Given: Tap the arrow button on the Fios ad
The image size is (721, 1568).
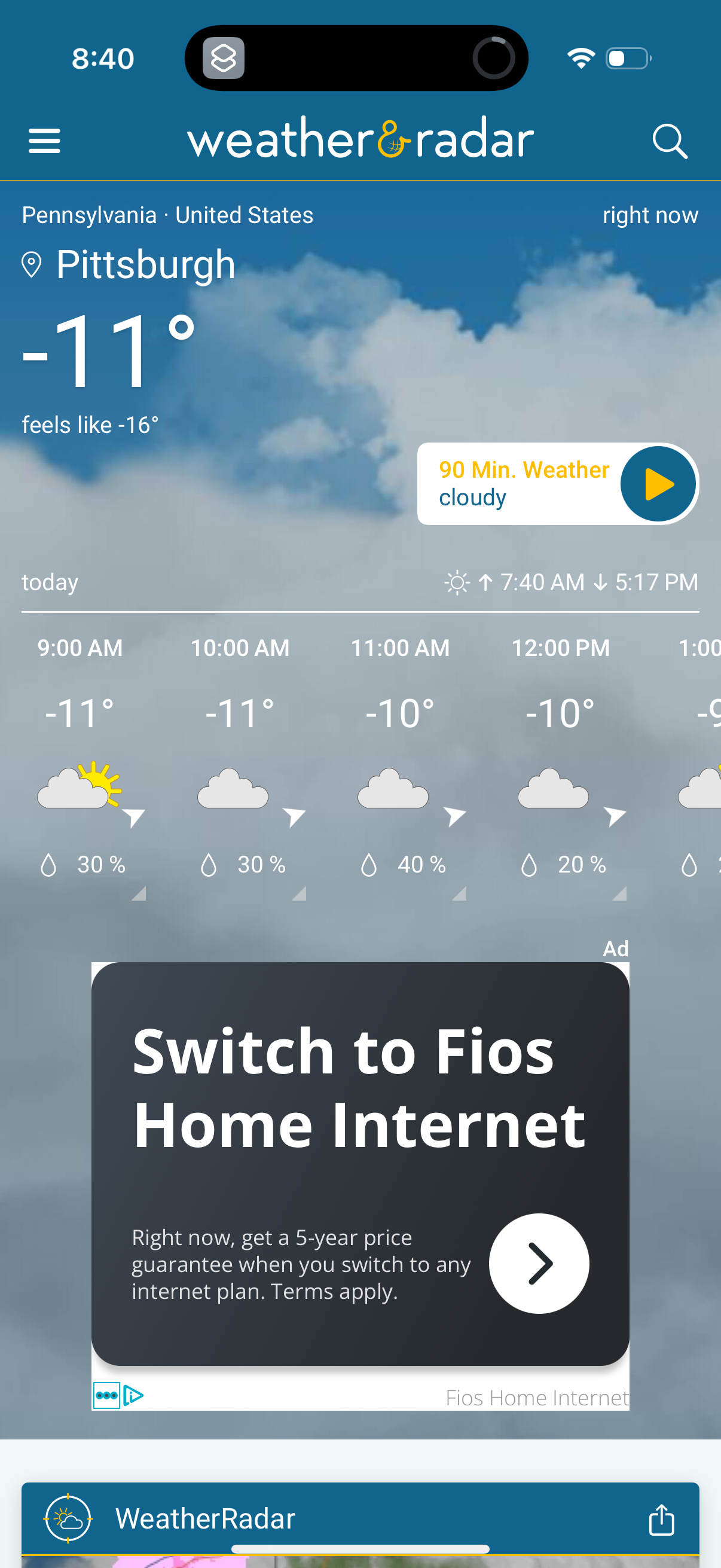Looking at the screenshot, I should coord(539,1264).
